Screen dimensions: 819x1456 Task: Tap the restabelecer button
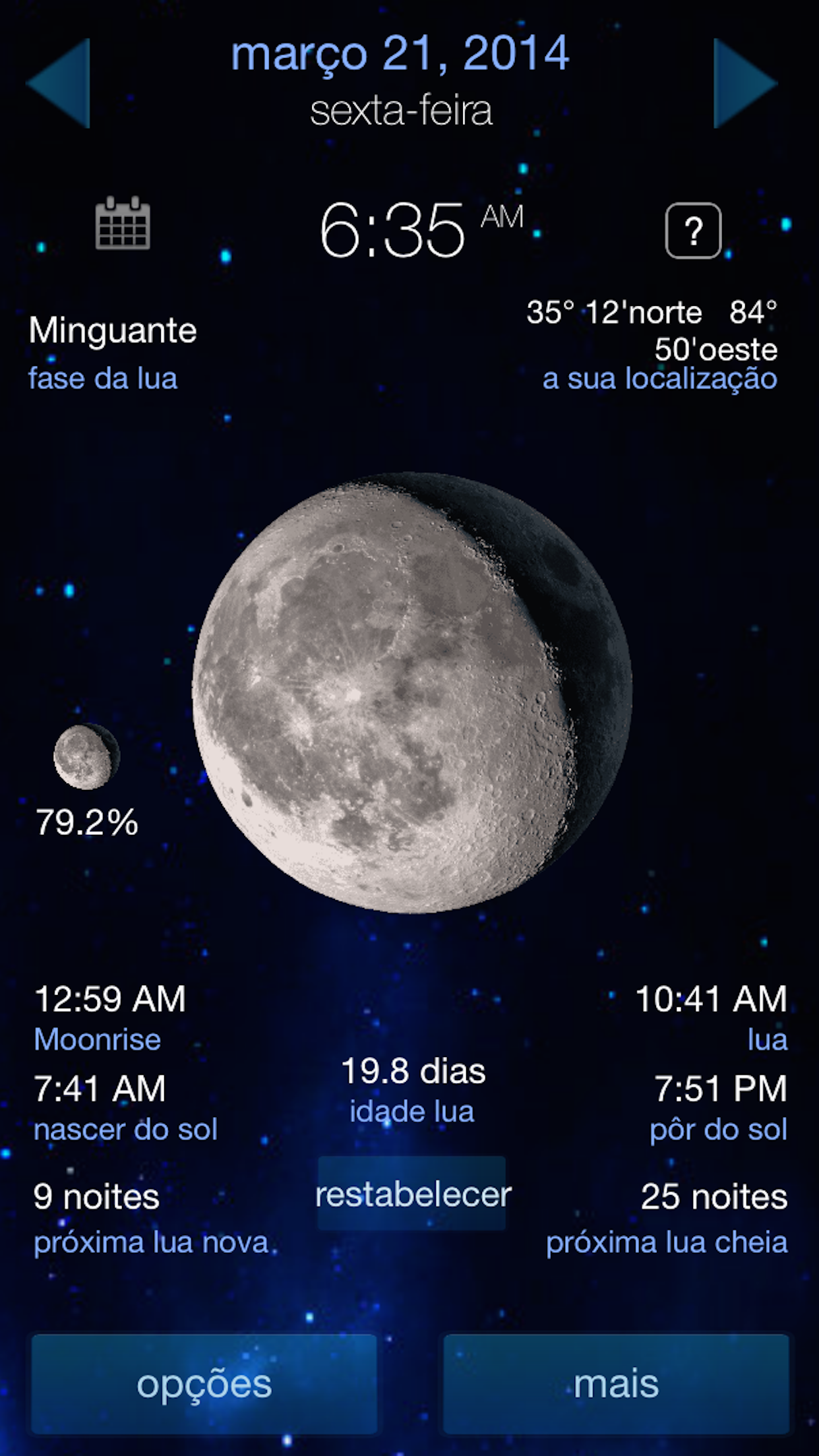(x=412, y=1194)
